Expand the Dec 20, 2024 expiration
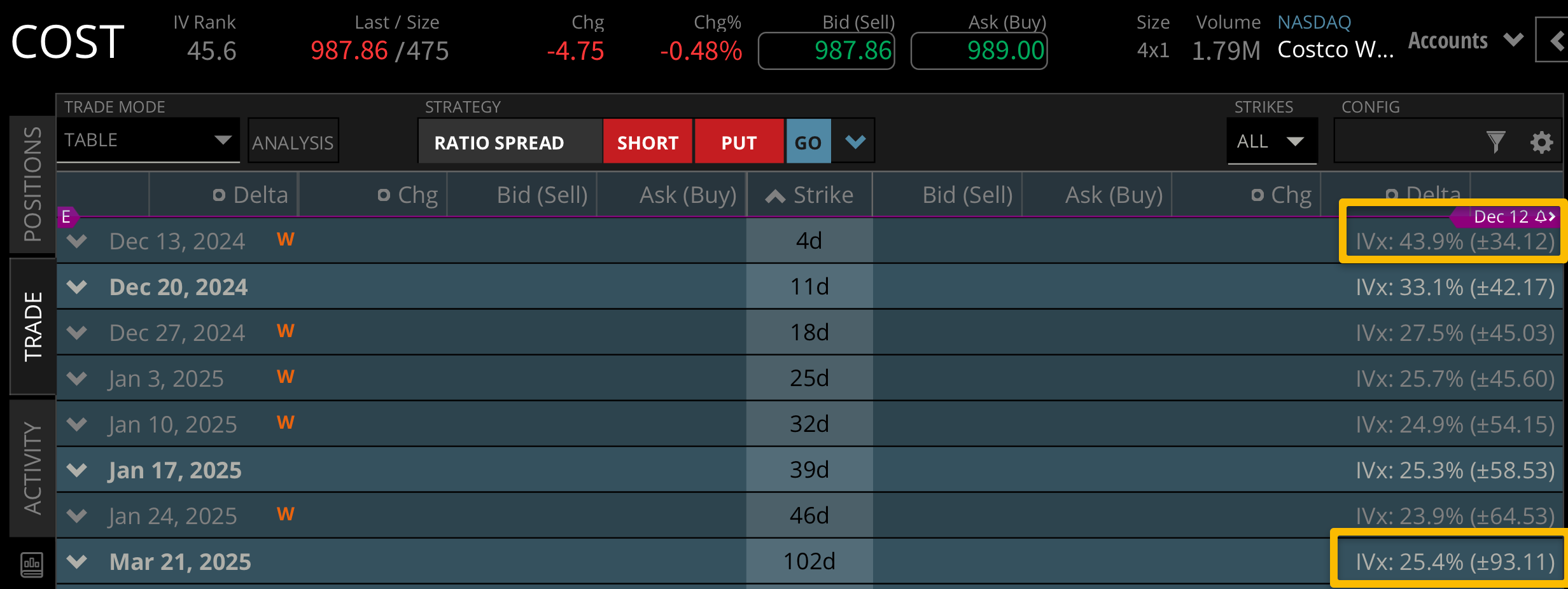Viewport: 1568px width, 589px height. tap(77, 287)
